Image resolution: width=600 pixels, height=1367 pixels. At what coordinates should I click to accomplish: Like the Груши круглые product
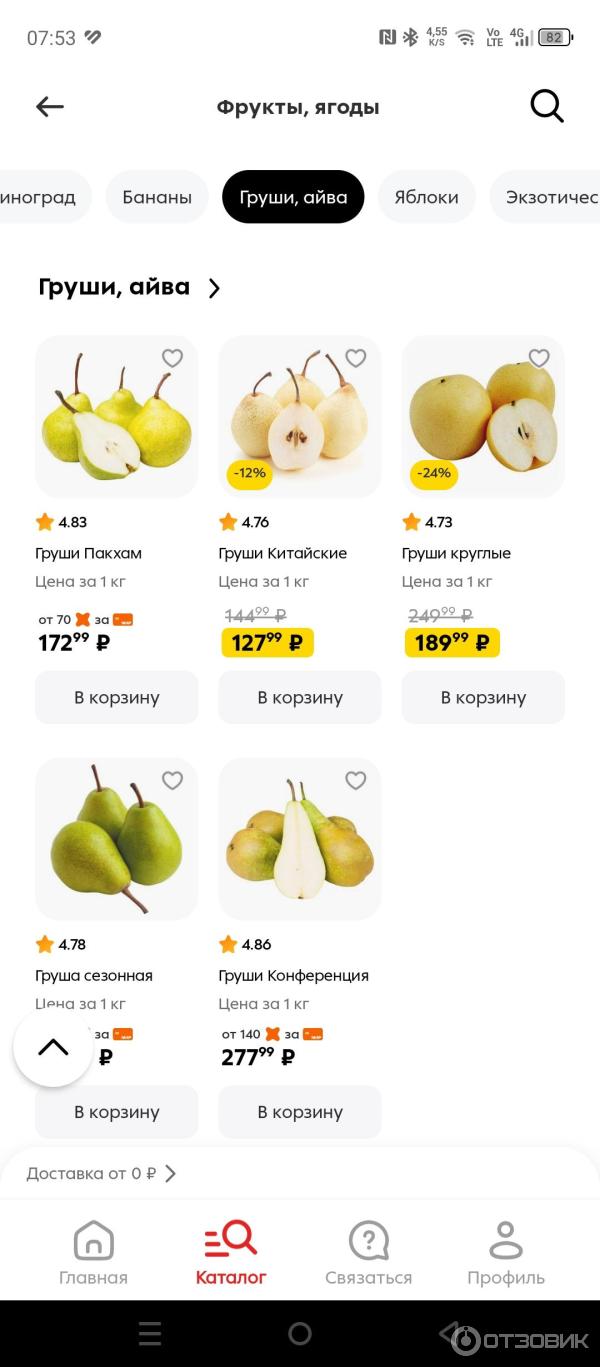[x=539, y=358]
